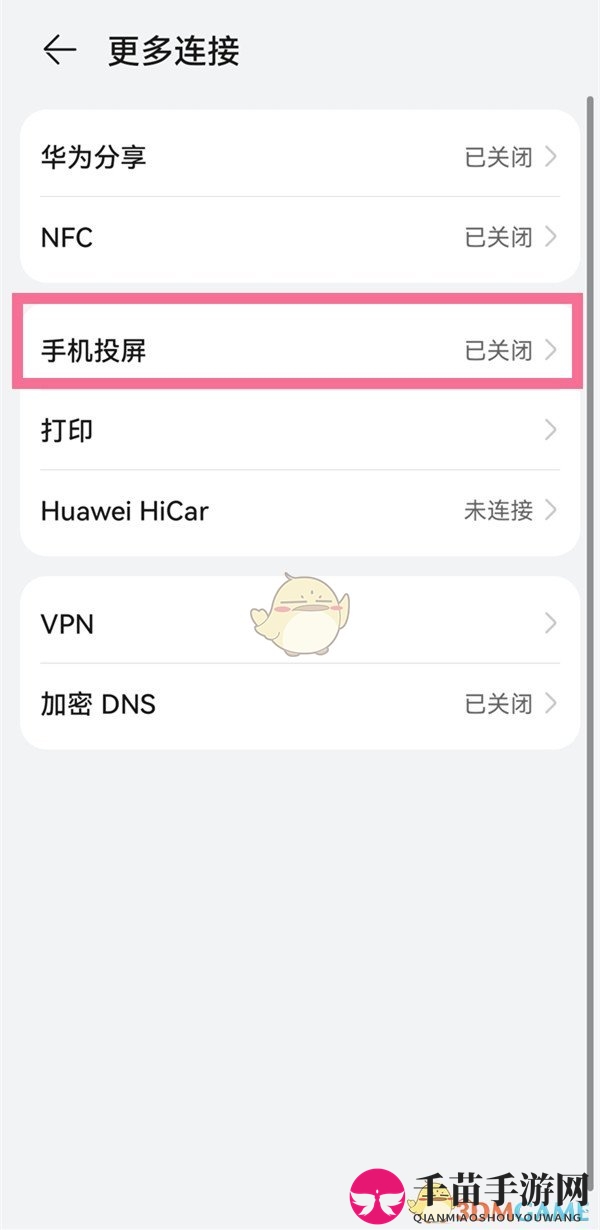Open 手机投屏 settings
The width and height of the screenshot is (600, 1230).
tap(299, 350)
